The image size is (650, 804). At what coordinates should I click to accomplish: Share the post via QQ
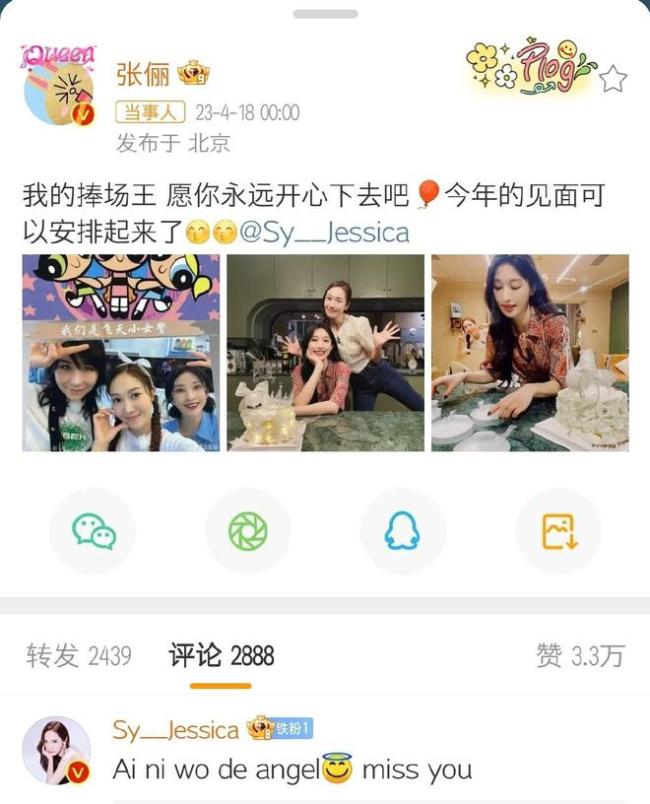click(402, 531)
